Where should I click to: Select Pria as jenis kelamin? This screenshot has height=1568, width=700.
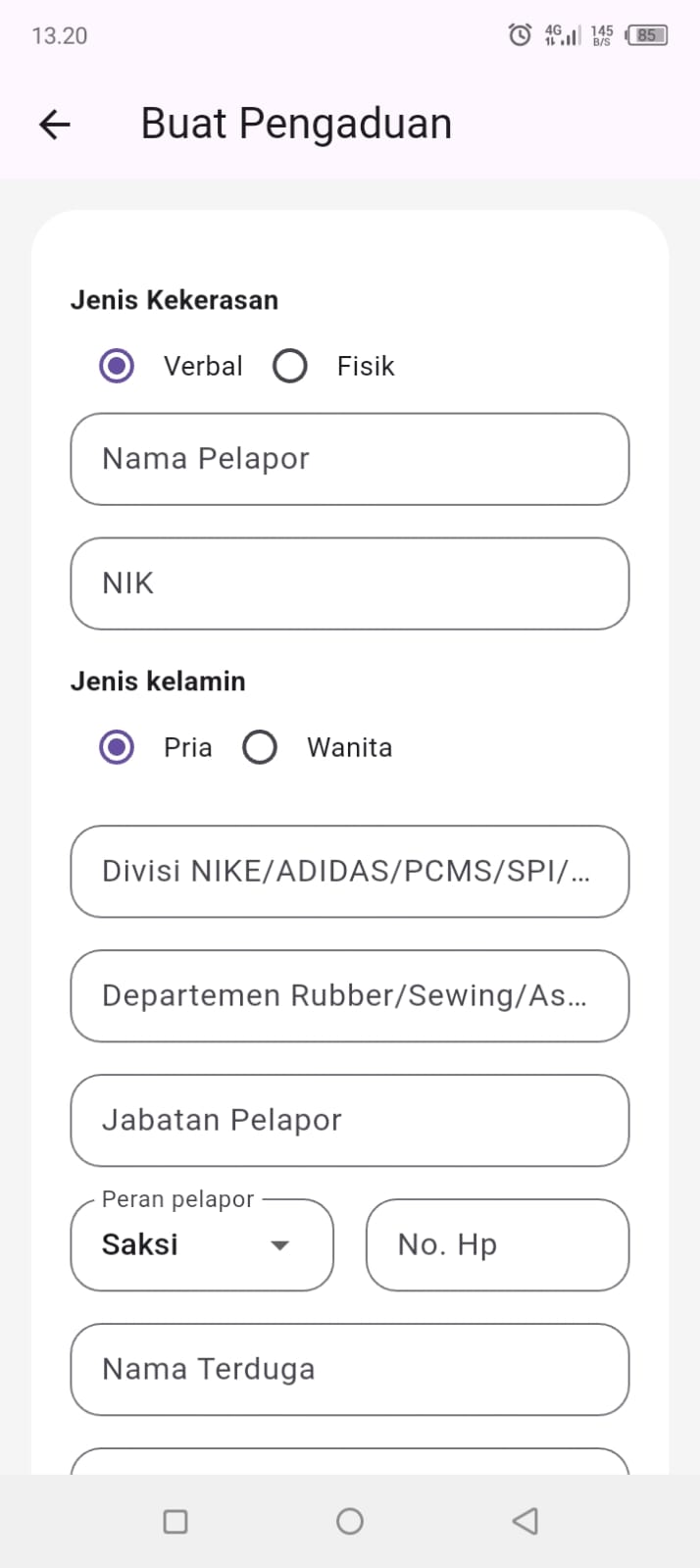[x=117, y=747]
